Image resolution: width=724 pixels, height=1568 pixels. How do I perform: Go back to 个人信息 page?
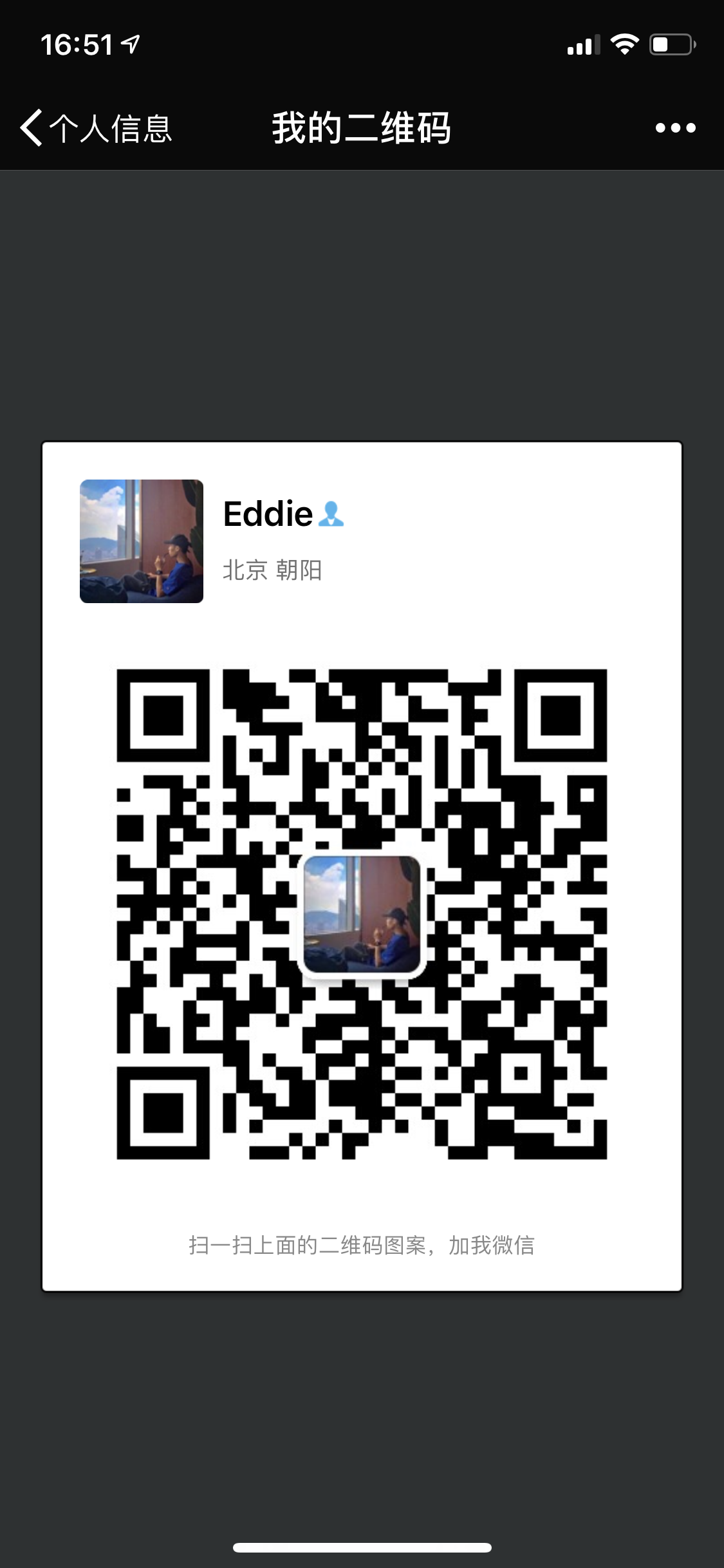[x=97, y=128]
